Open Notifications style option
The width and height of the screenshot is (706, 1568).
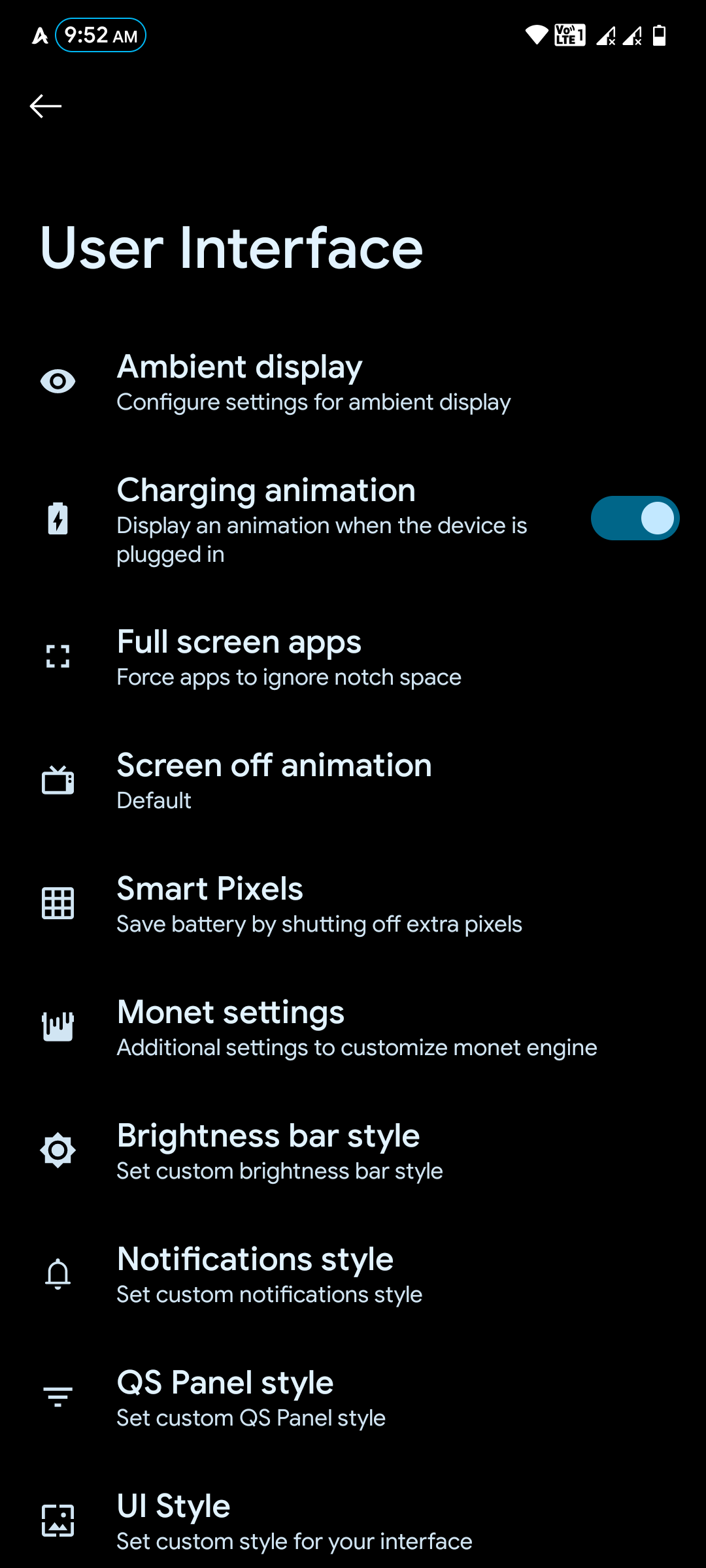(x=269, y=1275)
